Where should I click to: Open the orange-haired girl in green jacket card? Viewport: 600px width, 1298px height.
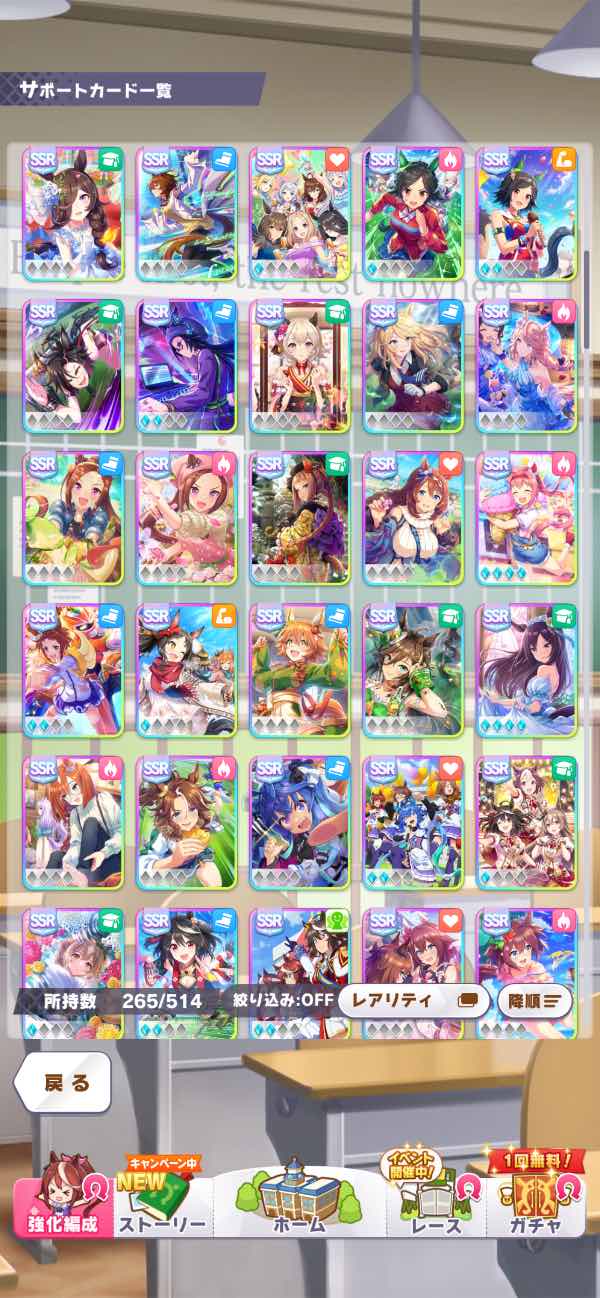300,669
